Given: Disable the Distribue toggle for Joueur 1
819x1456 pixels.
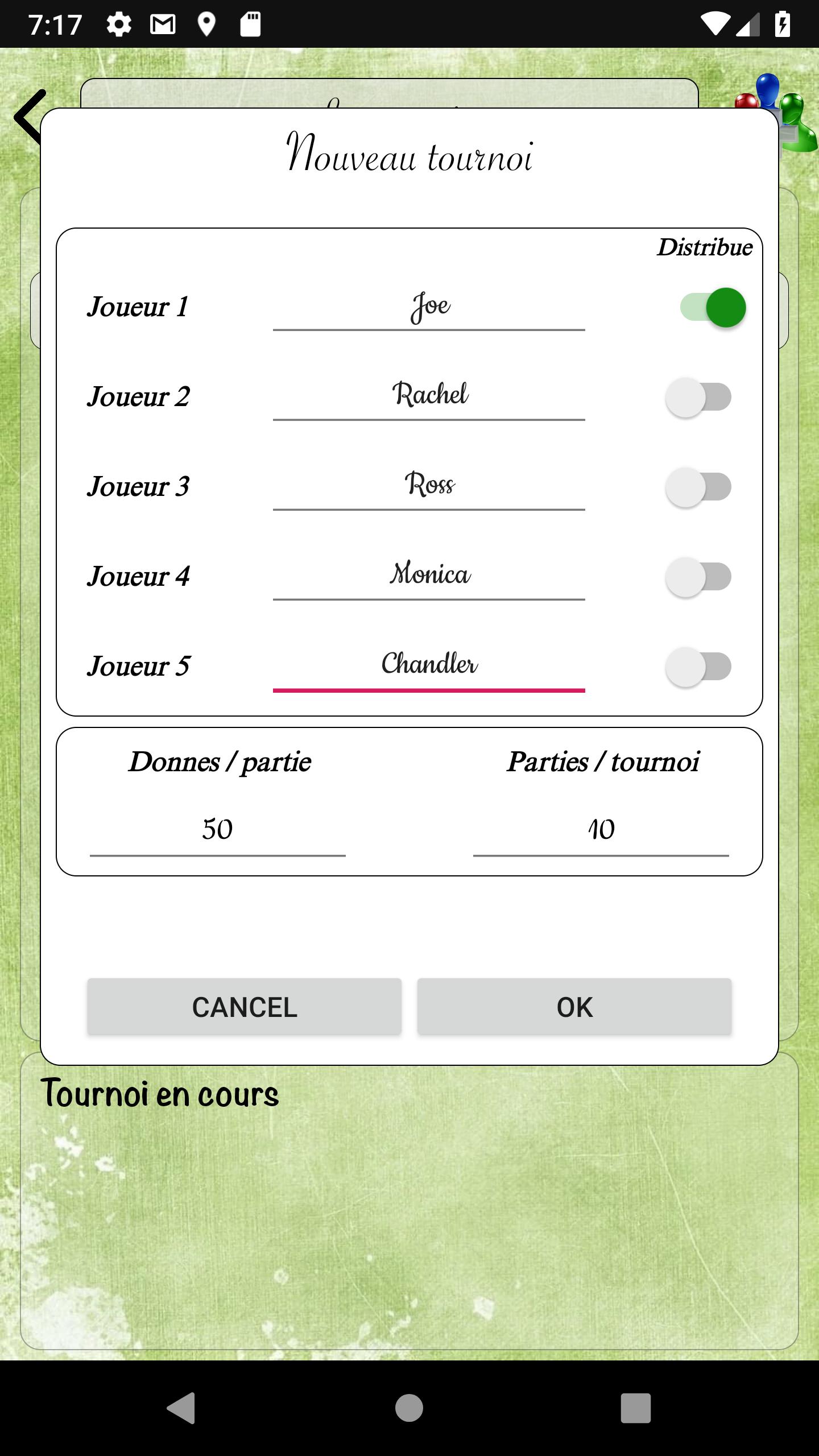Looking at the screenshot, I should tap(713, 307).
